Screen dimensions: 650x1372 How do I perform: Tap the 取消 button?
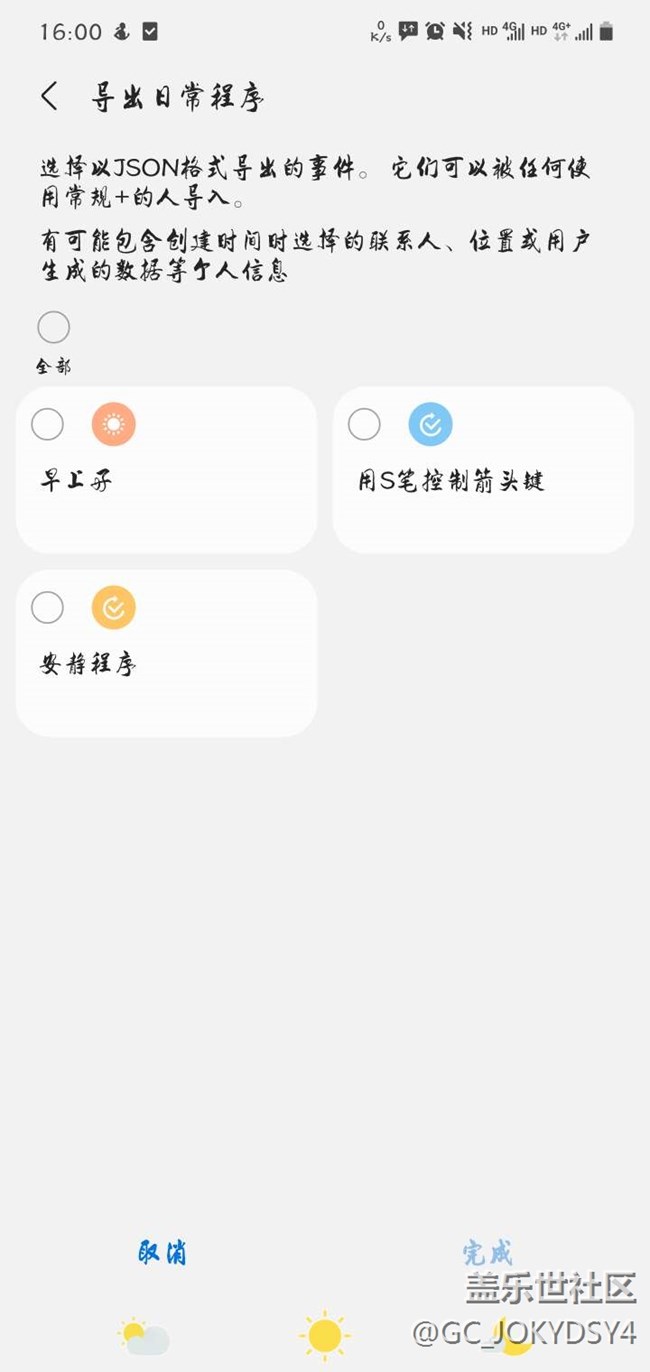tap(162, 1252)
